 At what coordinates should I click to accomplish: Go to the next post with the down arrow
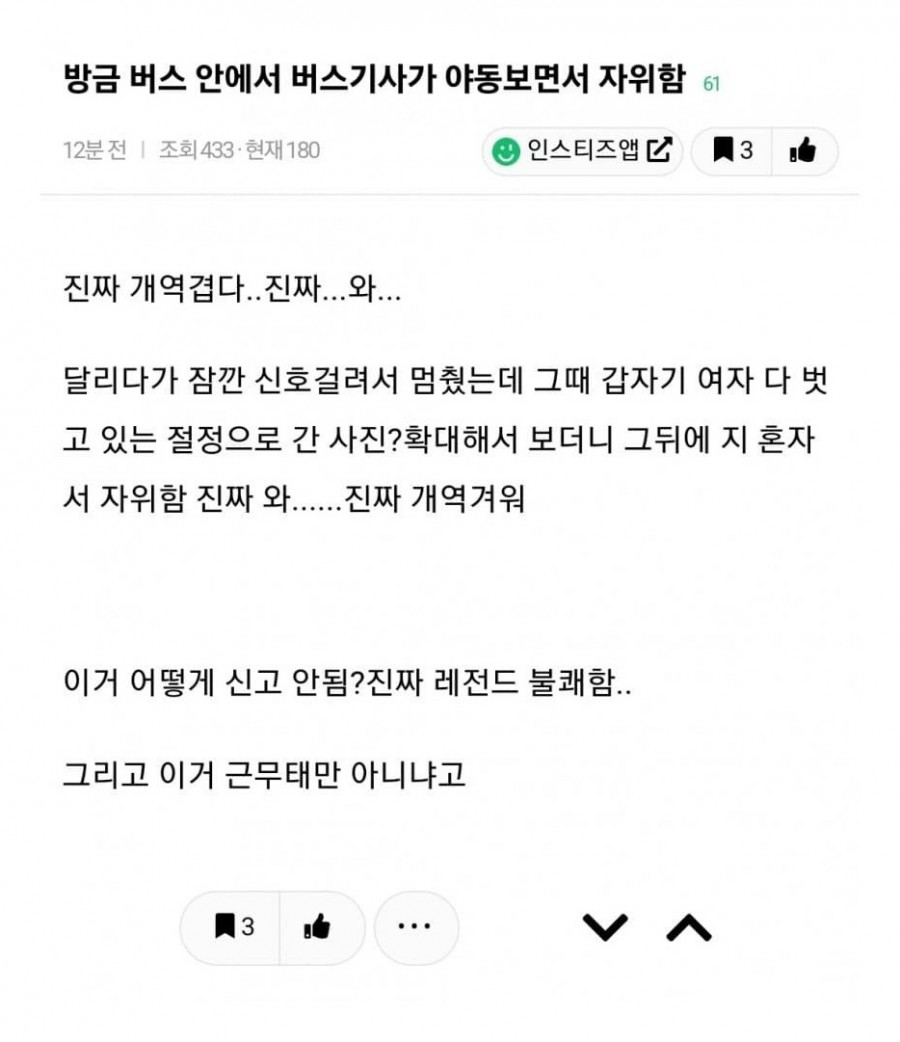[x=605, y=928]
